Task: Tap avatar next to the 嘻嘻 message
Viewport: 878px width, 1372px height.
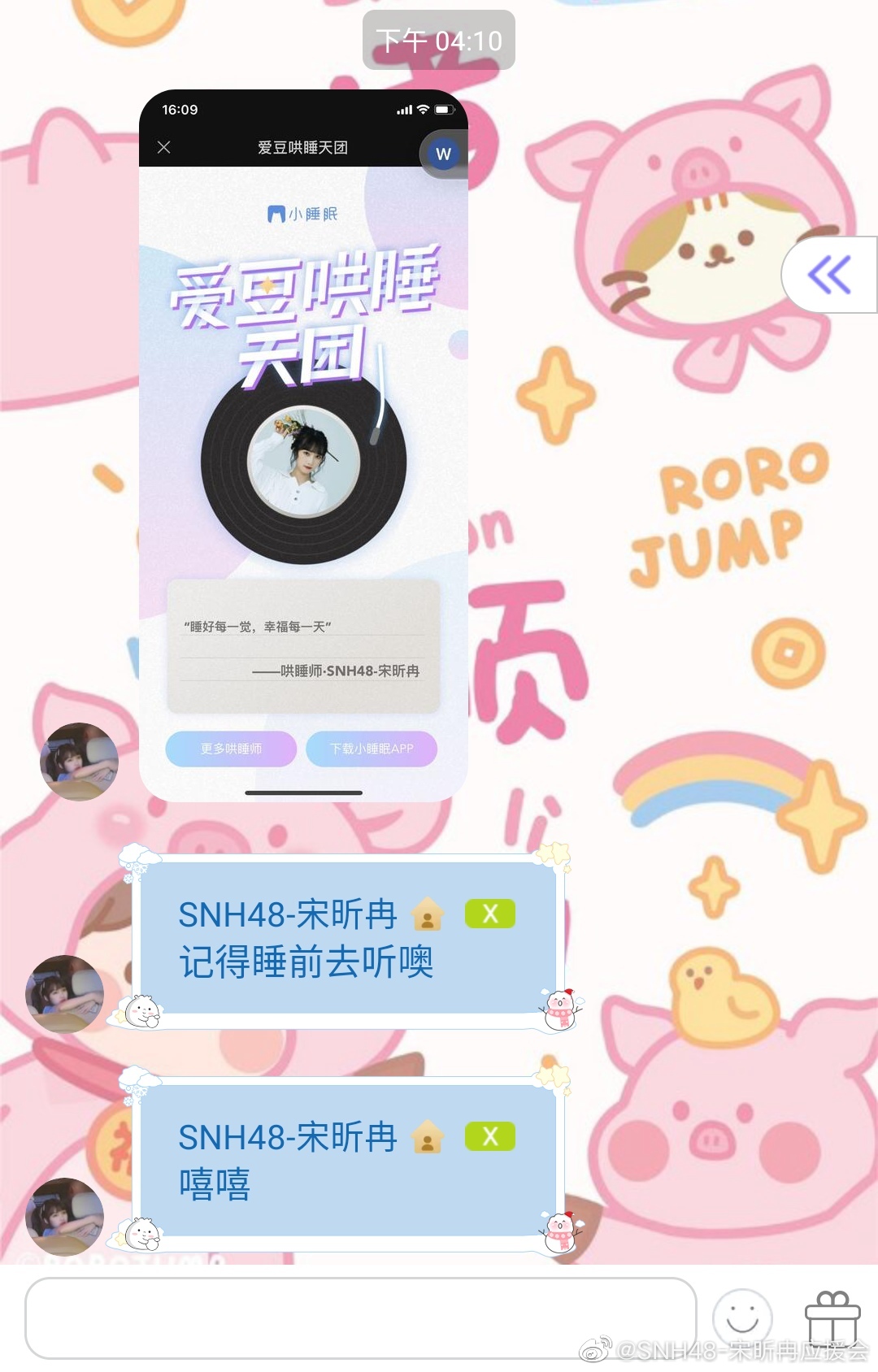Action: click(65, 1216)
